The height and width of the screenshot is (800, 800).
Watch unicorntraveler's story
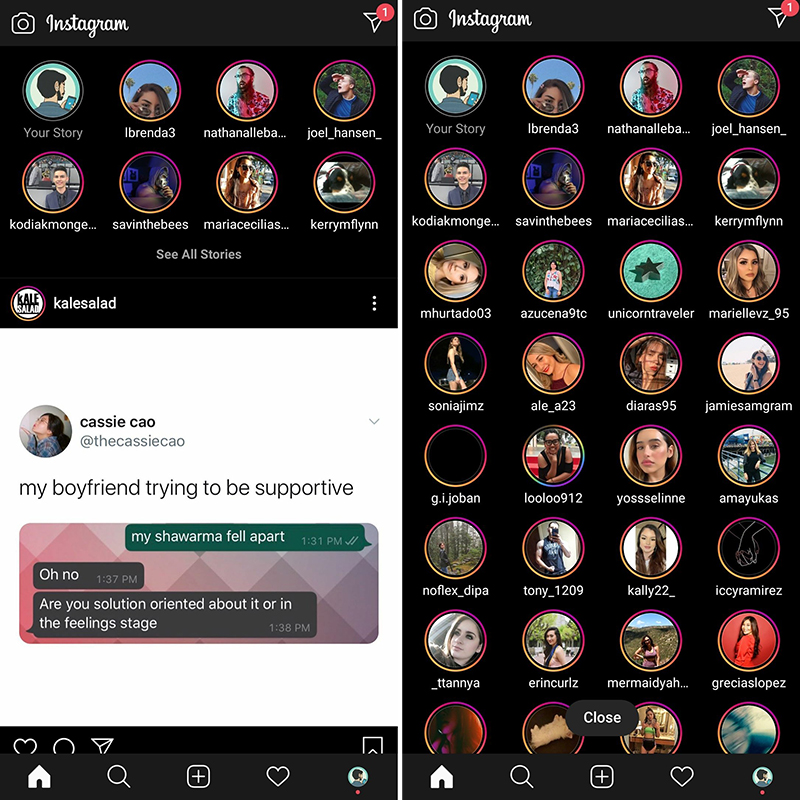click(x=651, y=272)
